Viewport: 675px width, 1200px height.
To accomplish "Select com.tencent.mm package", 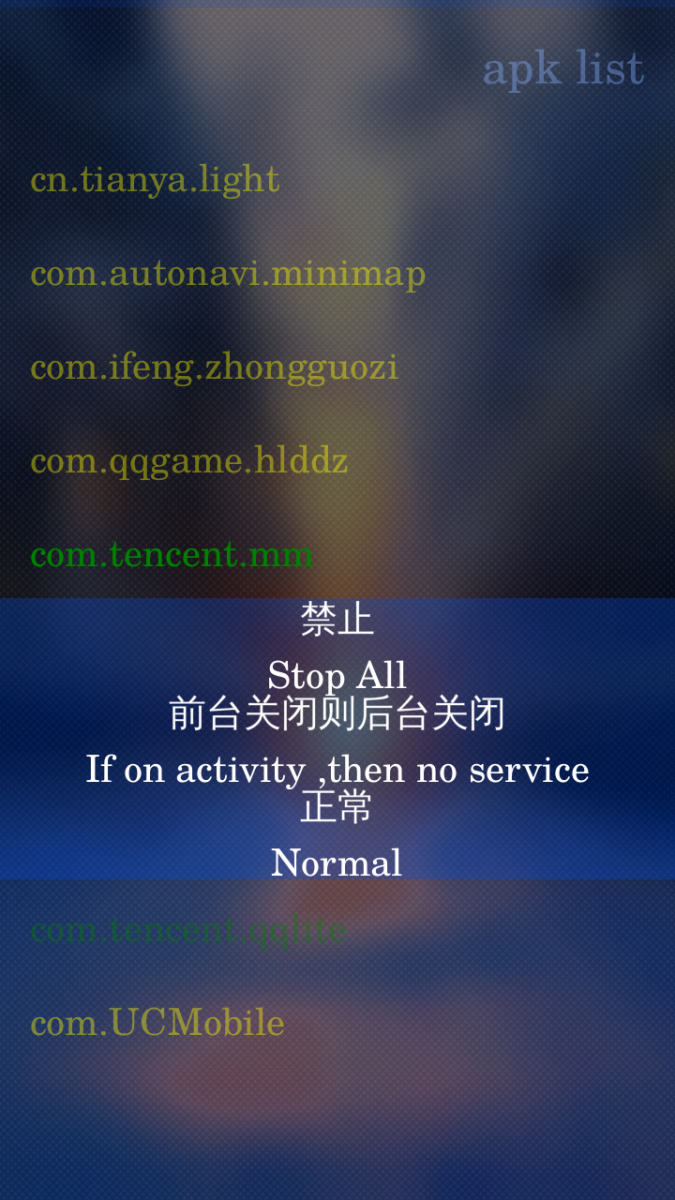I will 172,555.
